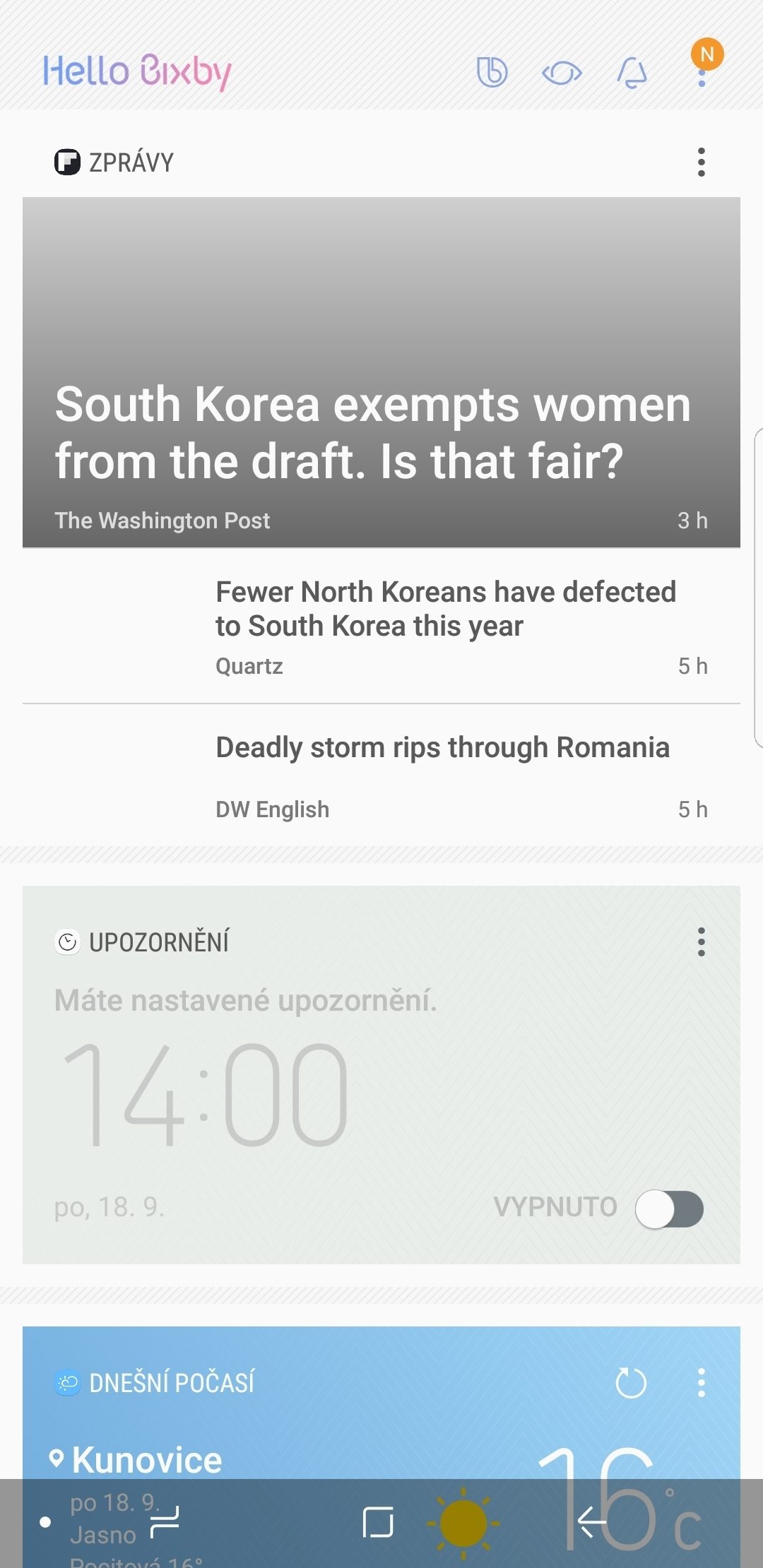
Task: Open the Bixby Voice icon in header
Action: (x=492, y=72)
